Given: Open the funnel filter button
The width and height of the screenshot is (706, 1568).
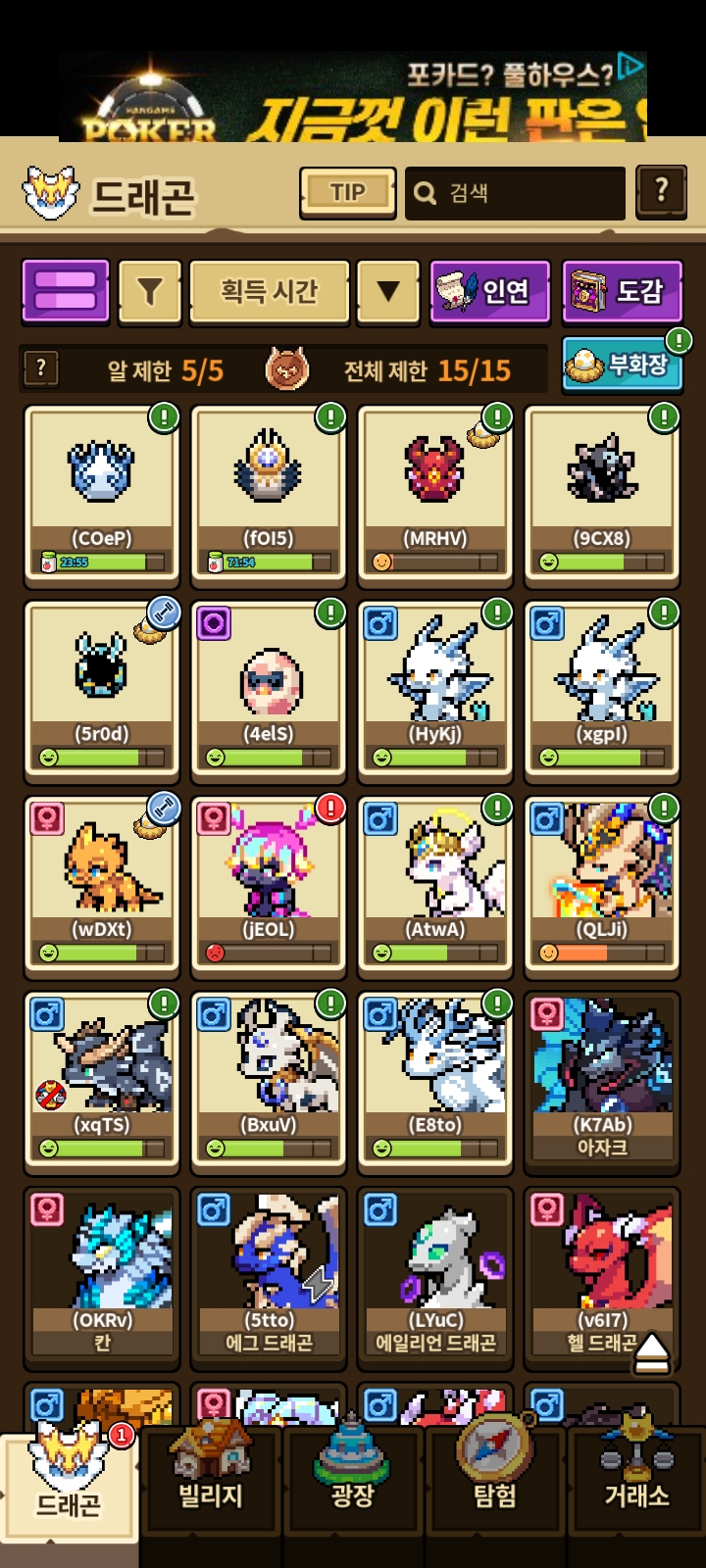Looking at the screenshot, I should [x=149, y=291].
